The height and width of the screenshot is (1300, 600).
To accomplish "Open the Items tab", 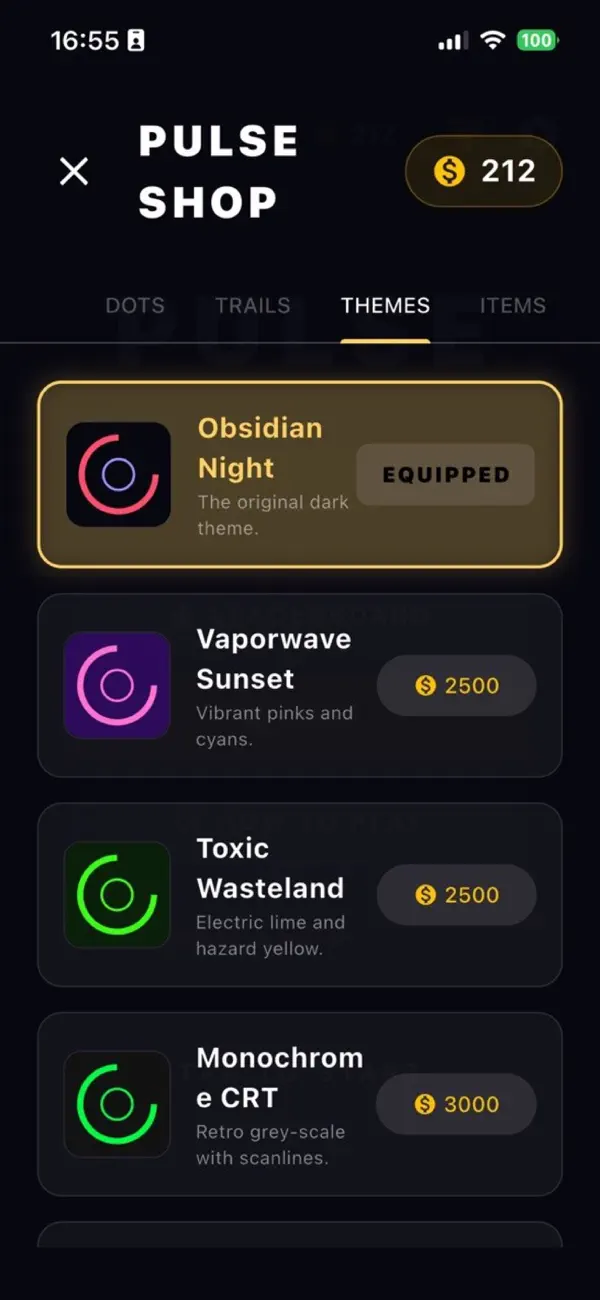I will click(513, 306).
